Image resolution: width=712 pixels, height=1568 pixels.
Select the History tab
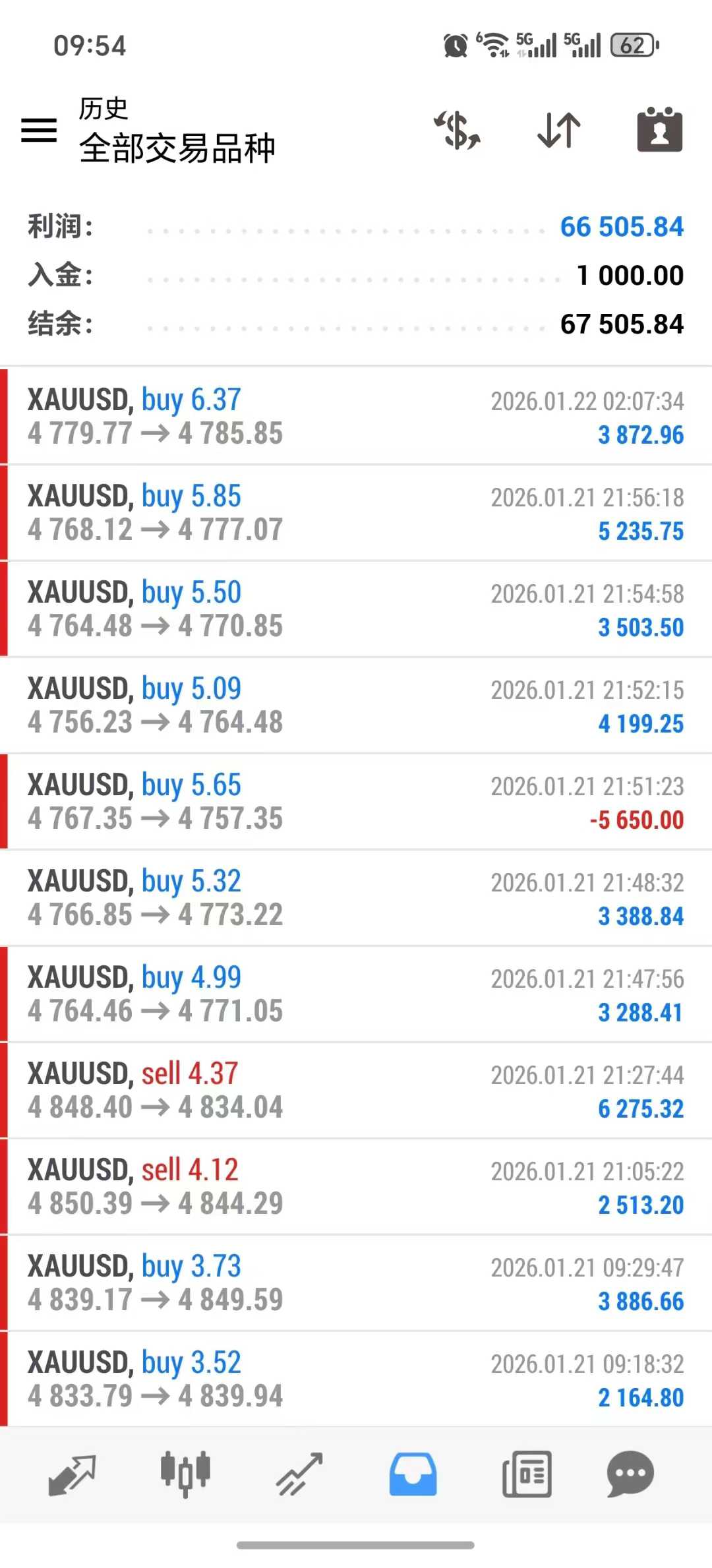[413, 1474]
